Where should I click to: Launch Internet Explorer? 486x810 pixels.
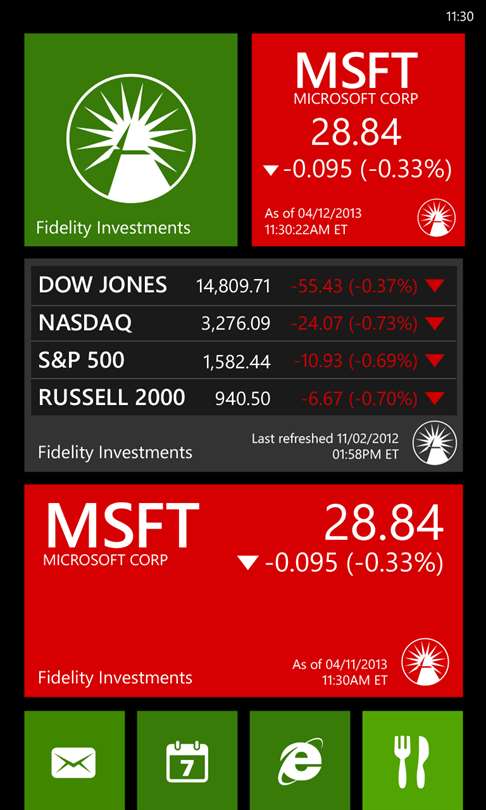point(300,760)
